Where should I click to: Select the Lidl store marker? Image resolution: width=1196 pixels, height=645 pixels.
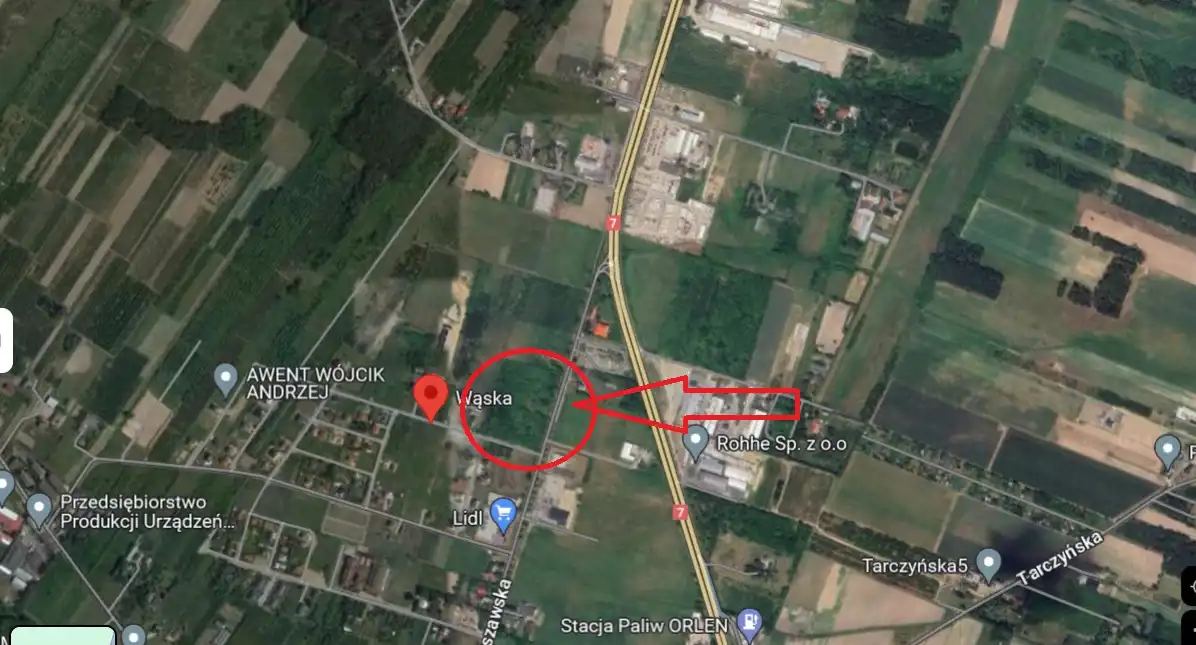point(503,514)
